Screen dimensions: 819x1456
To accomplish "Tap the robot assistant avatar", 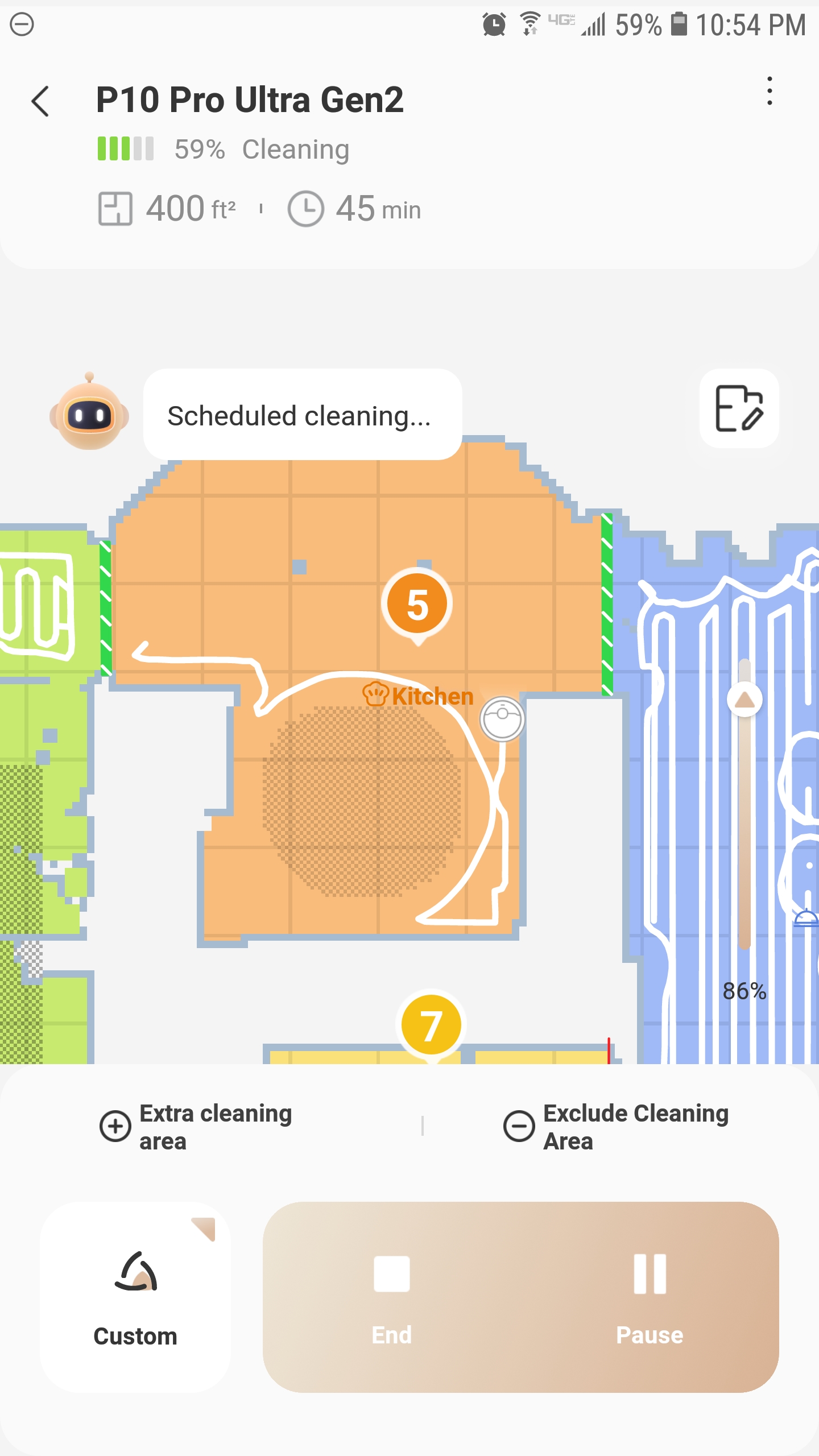I will 89,412.
